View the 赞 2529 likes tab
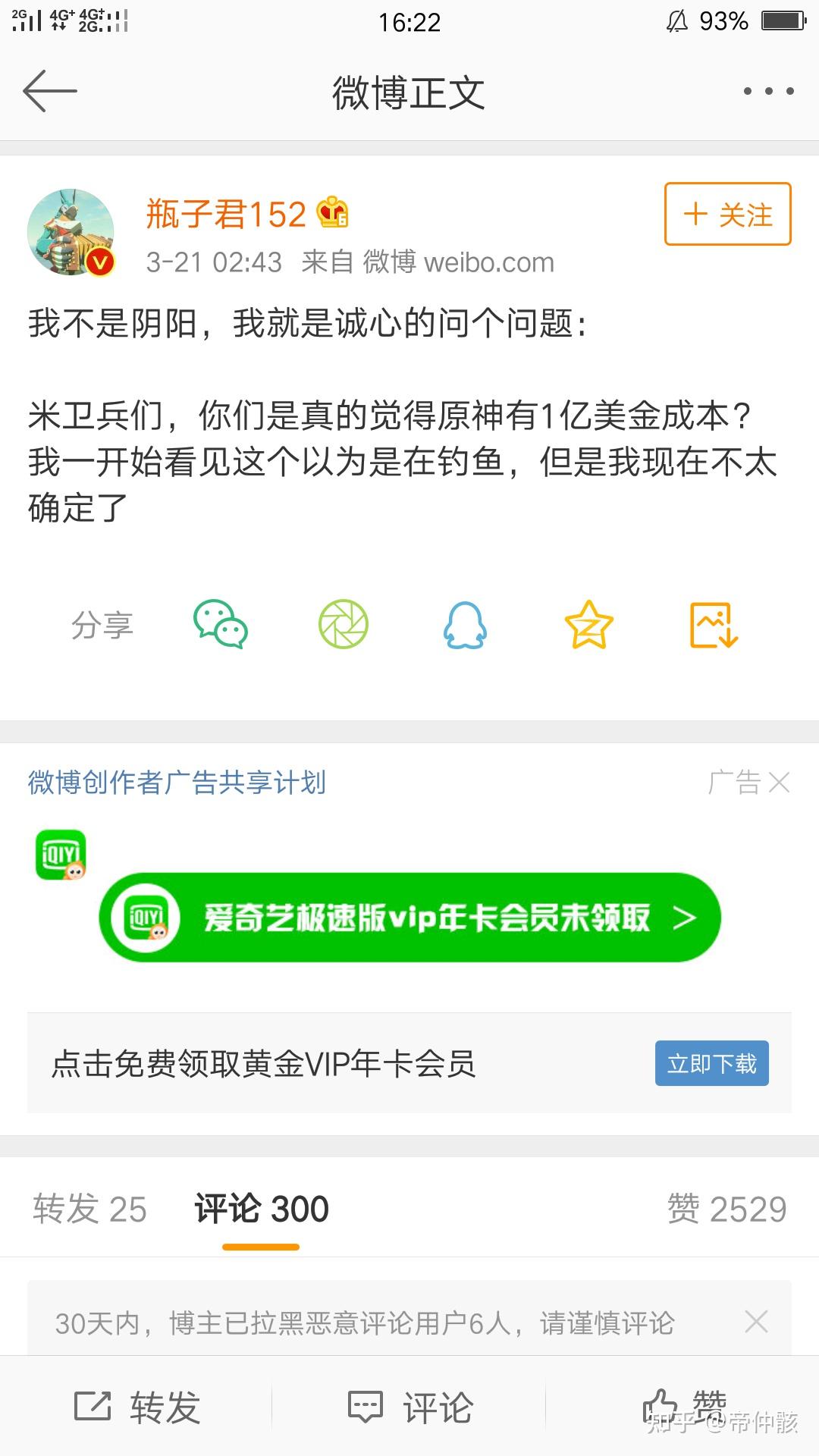819x1456 pixels. (x=726, y=1209)
